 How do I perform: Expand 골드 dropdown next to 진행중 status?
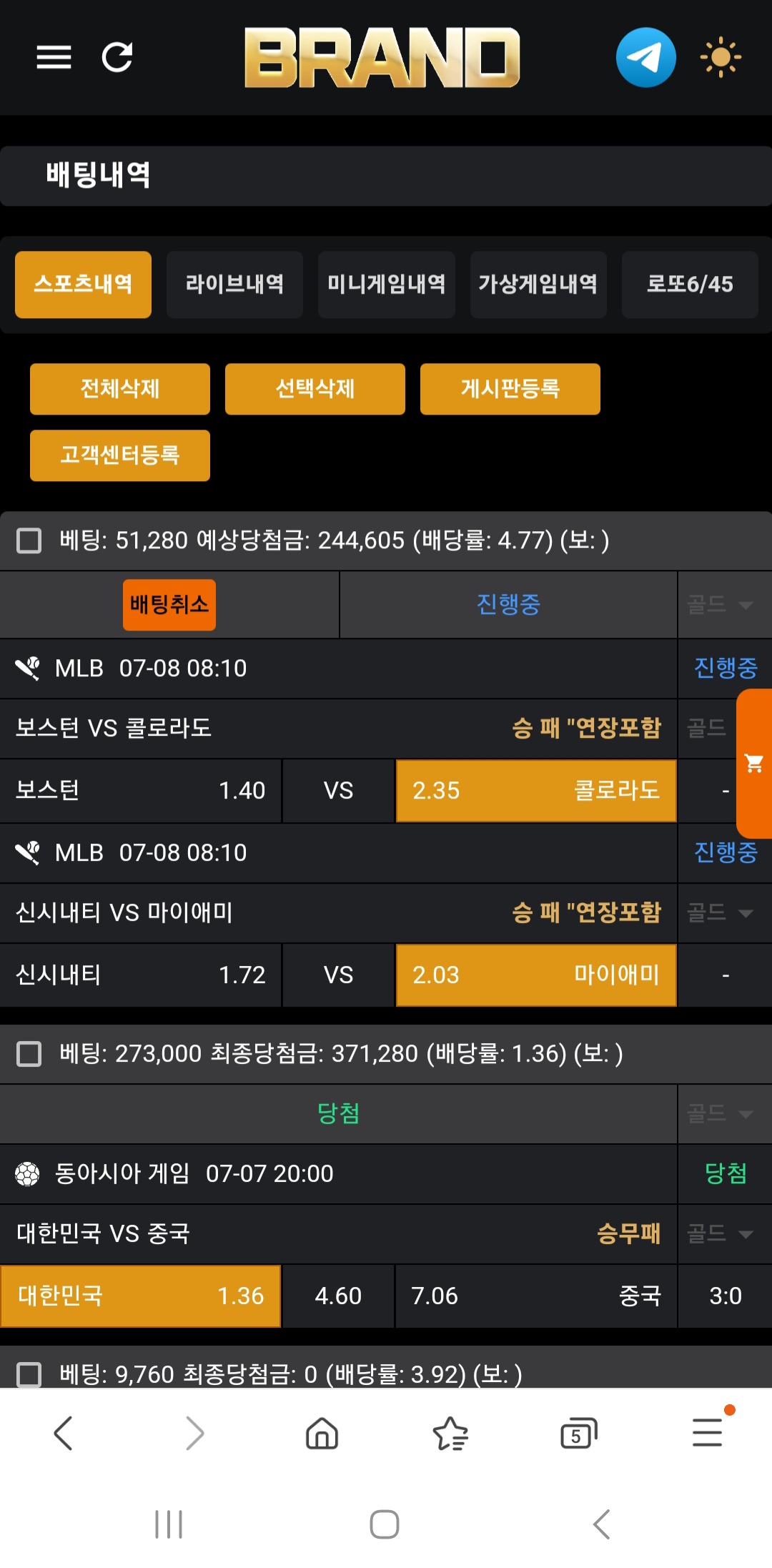pyautogui.click(x=720, y=605)
